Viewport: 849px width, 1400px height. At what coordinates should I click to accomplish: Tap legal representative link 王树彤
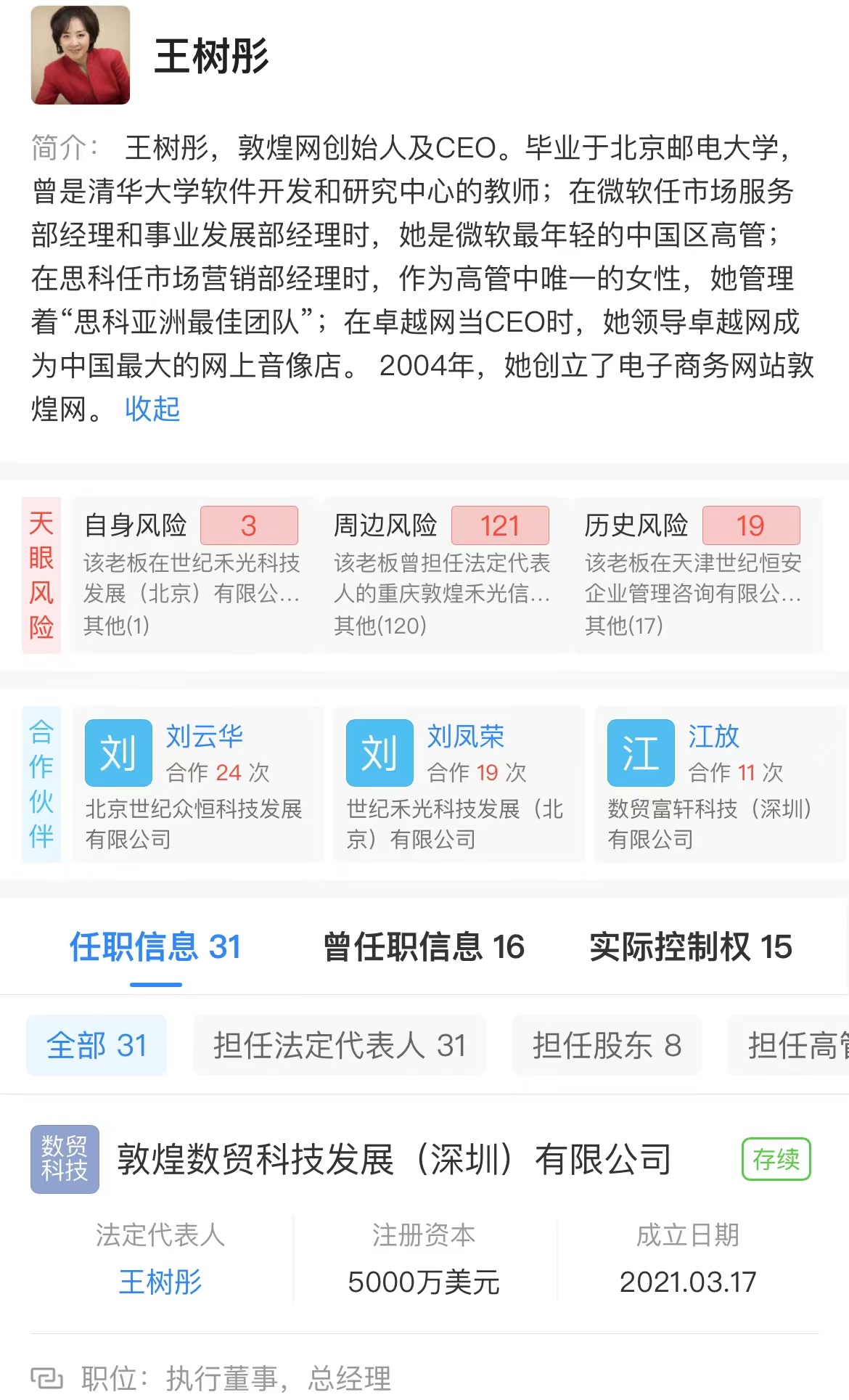(160, 1282)
